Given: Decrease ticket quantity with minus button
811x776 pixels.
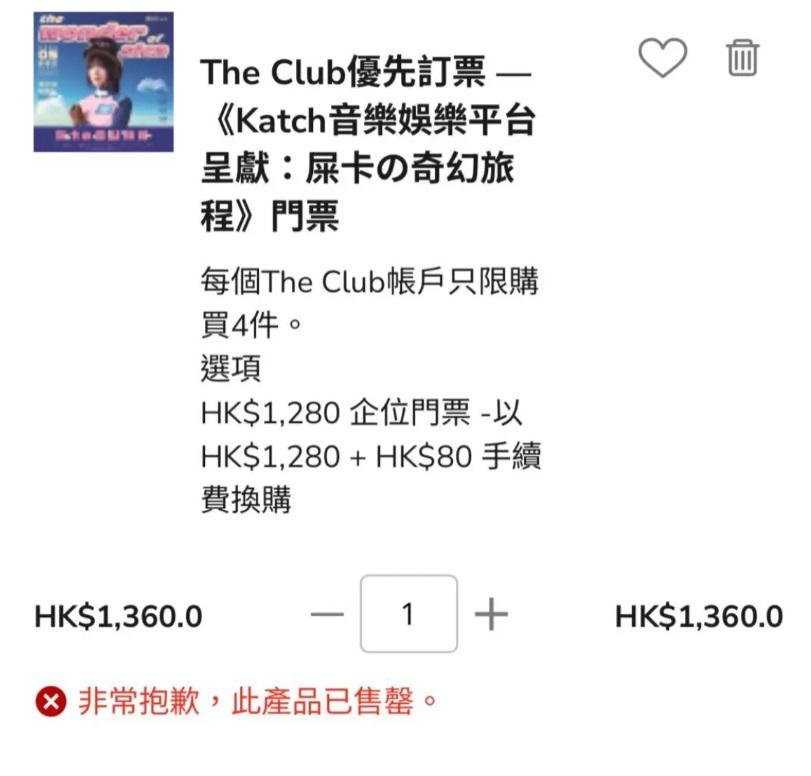Looking at the screenshot, I should (x=326, y=614).
